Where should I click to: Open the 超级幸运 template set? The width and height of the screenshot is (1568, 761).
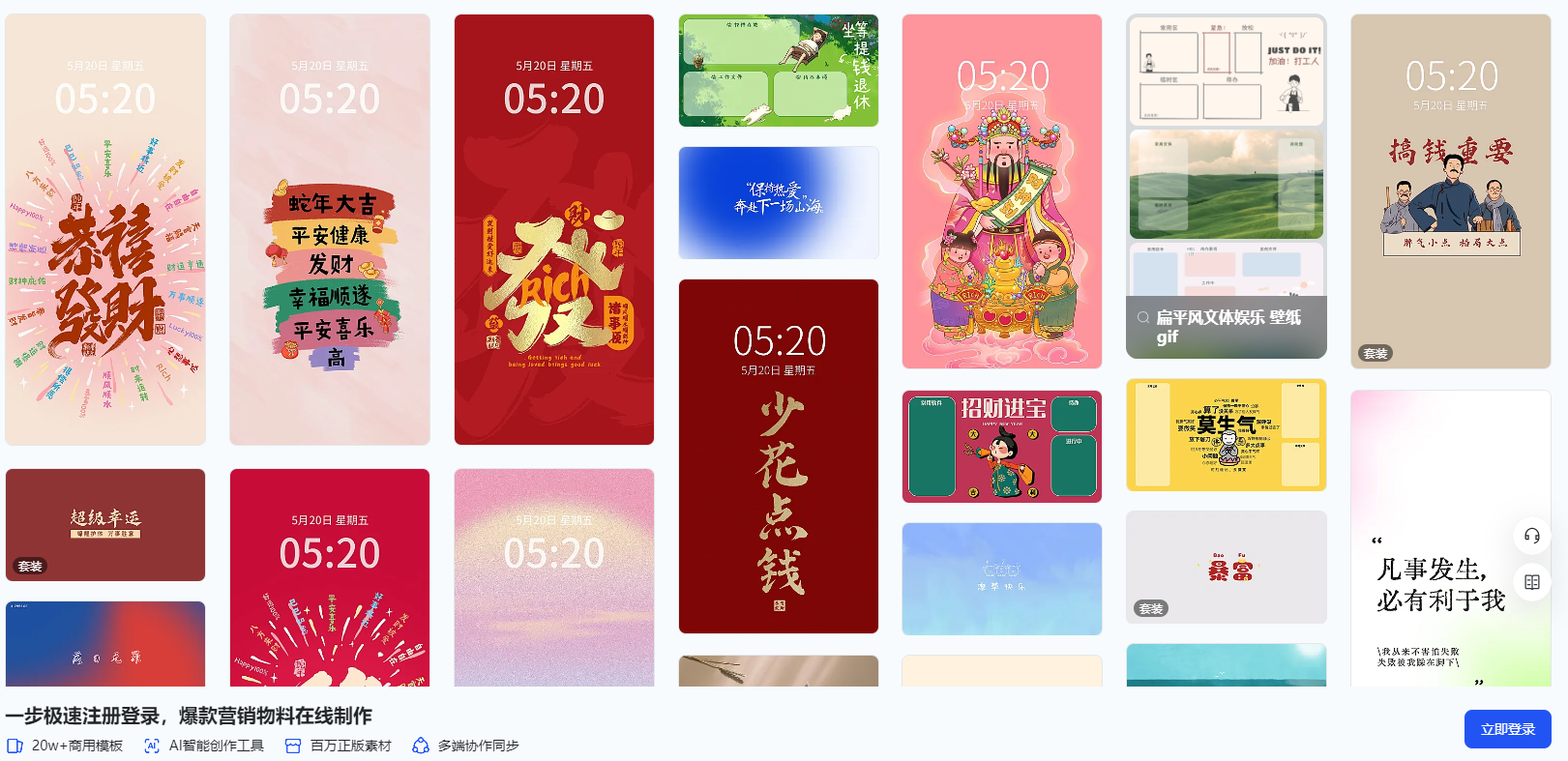click(105, 525)
